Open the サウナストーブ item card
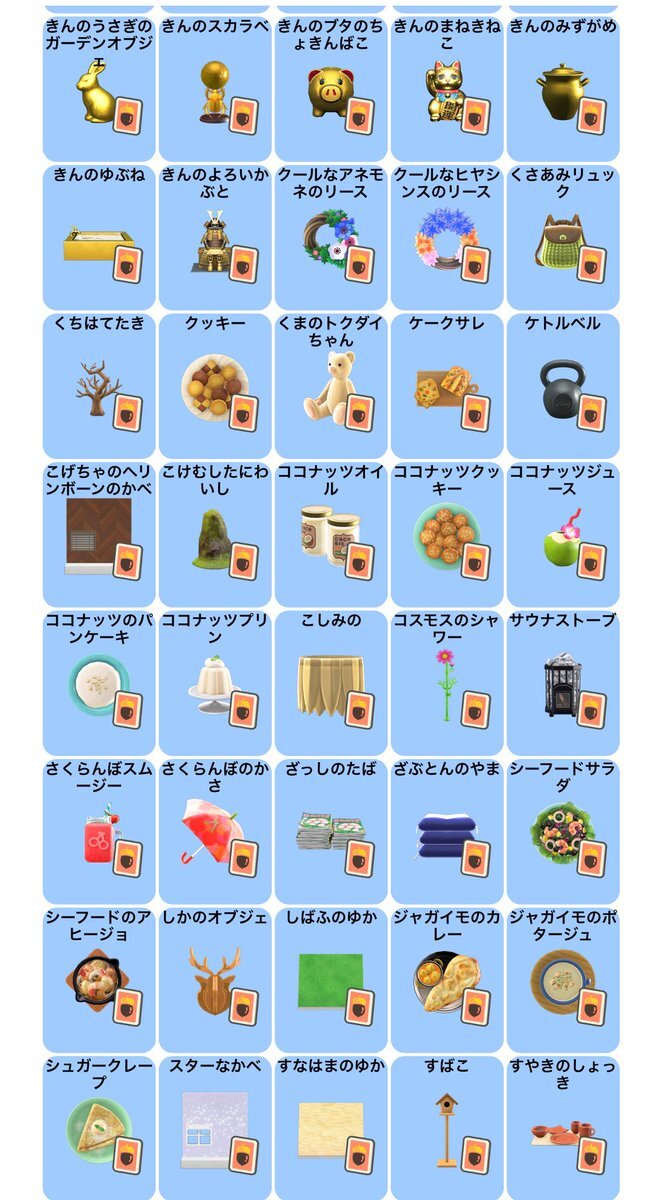 (x=563, y=683)
